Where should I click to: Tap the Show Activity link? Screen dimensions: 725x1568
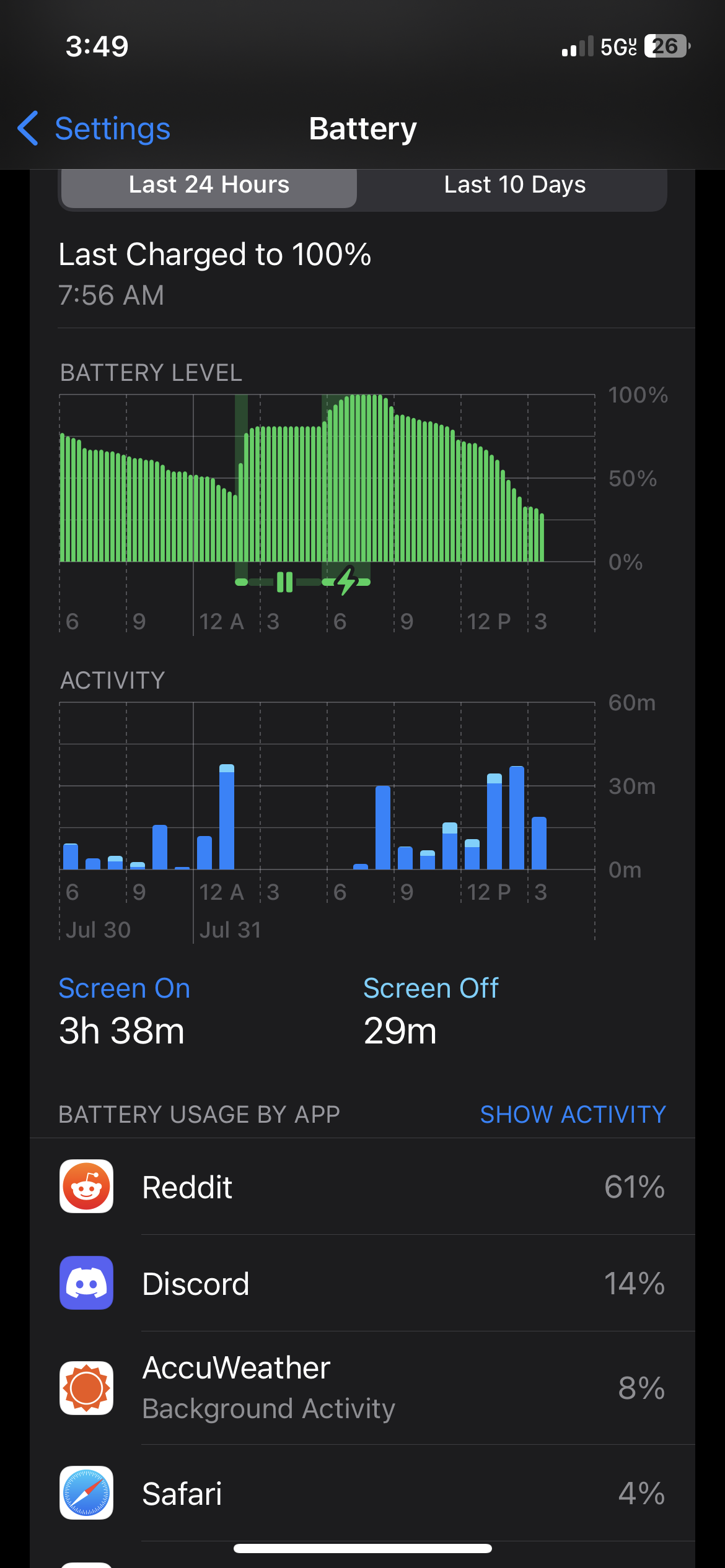point(573,1114)
